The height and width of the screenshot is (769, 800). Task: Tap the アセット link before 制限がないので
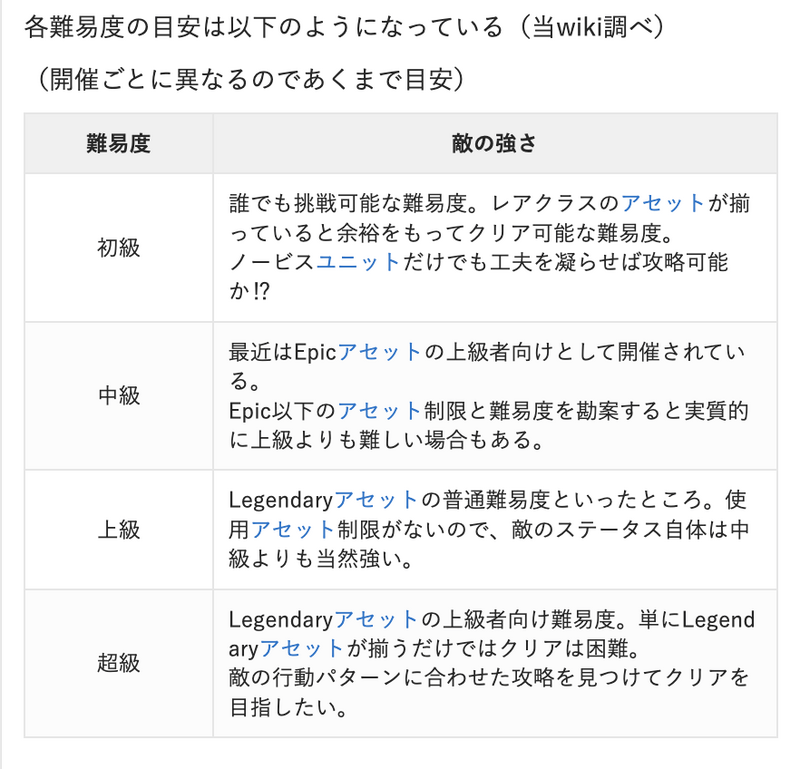[292, 528]
